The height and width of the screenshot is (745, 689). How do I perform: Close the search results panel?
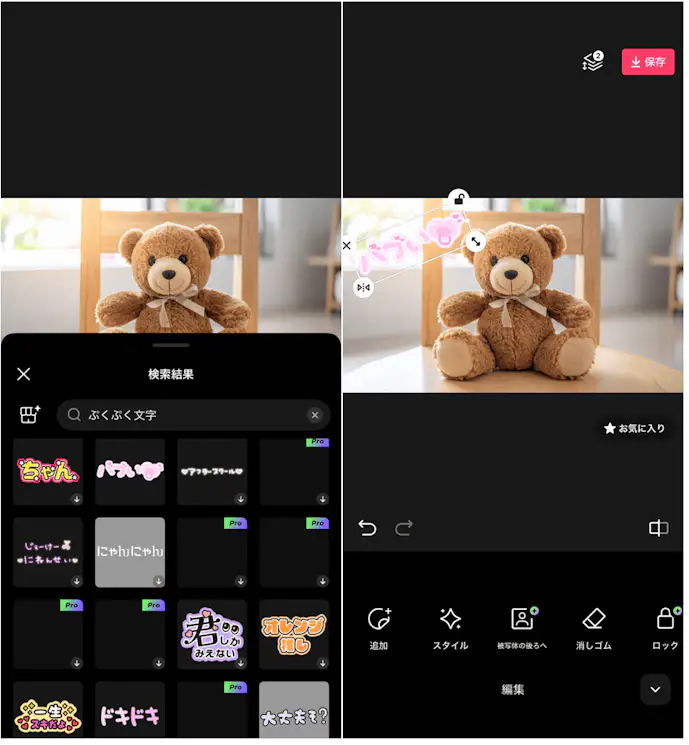(24, 375)
